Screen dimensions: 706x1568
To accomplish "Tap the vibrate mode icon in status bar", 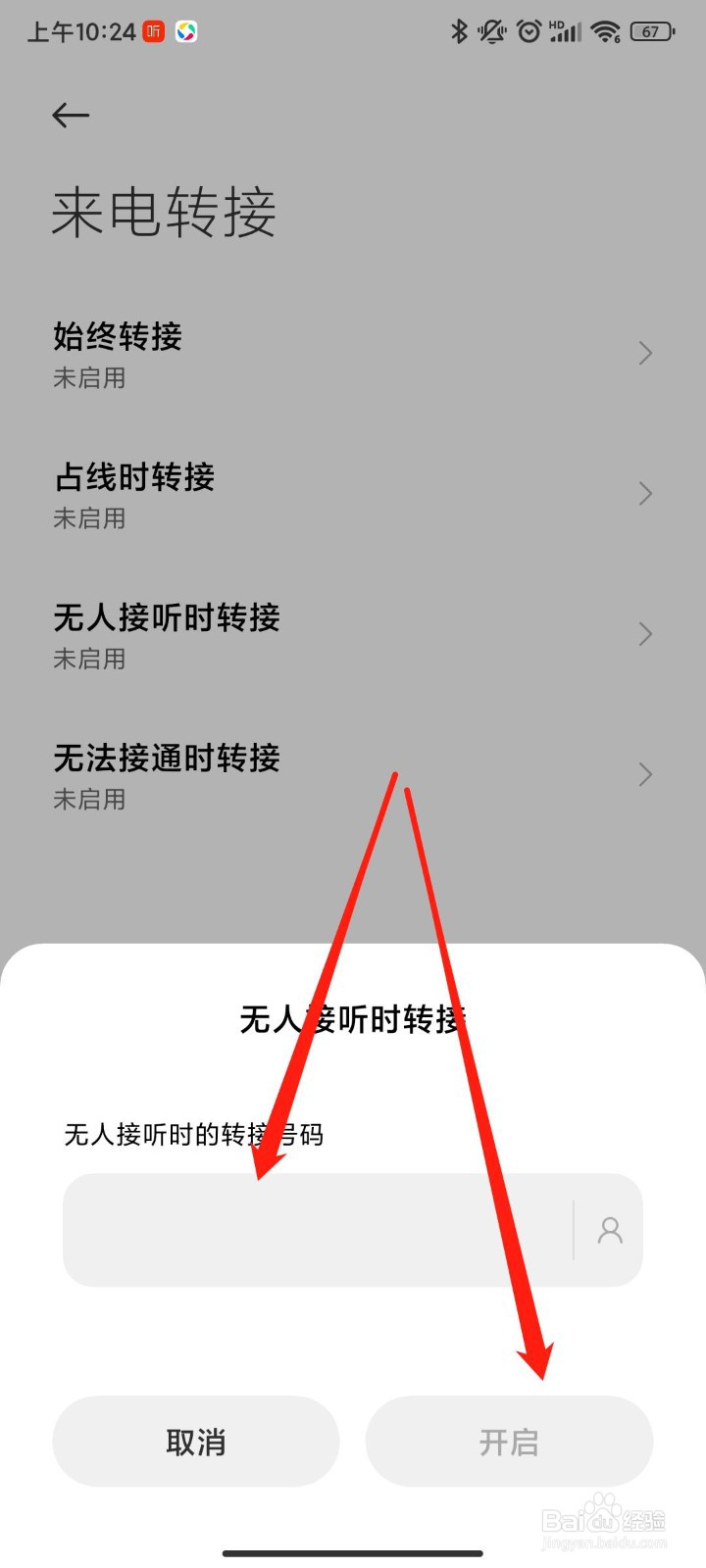I will coord(488,30).
